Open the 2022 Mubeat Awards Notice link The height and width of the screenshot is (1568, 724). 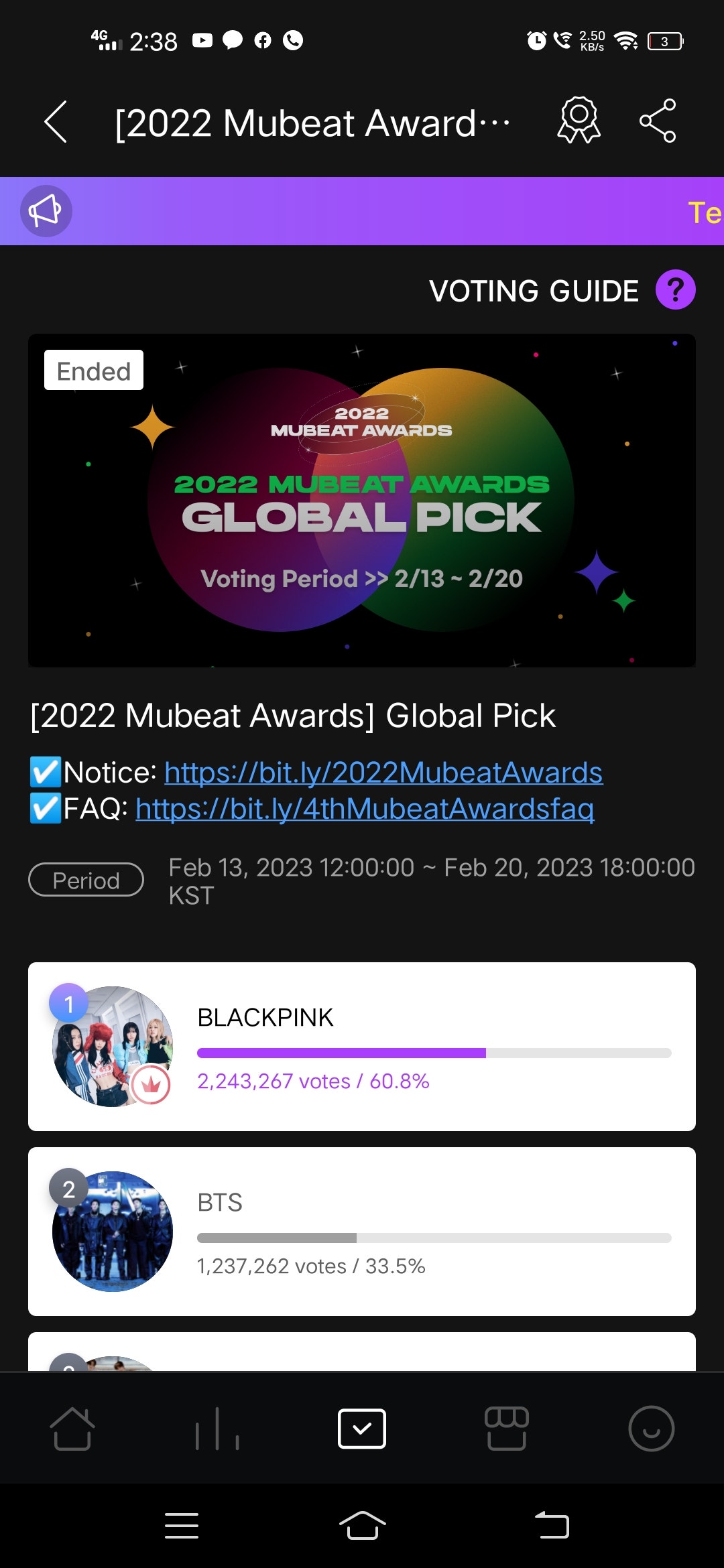[x=383, y=772]
